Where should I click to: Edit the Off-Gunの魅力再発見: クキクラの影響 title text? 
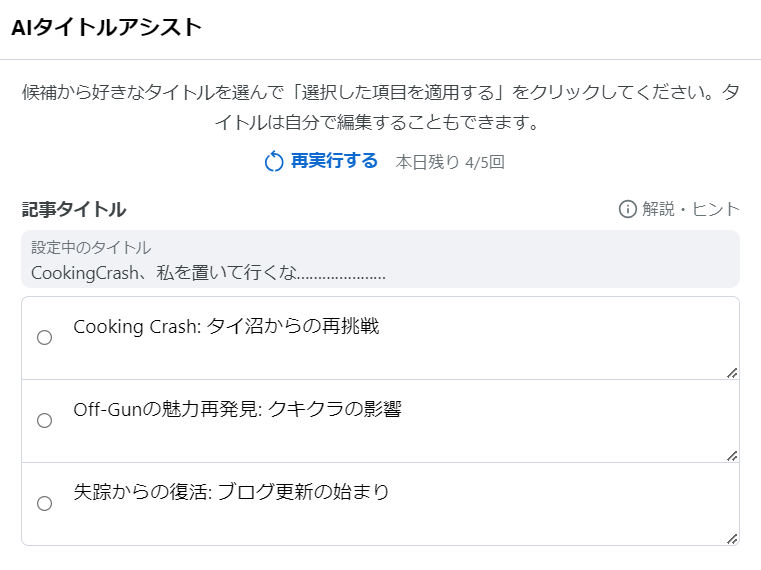403,421
